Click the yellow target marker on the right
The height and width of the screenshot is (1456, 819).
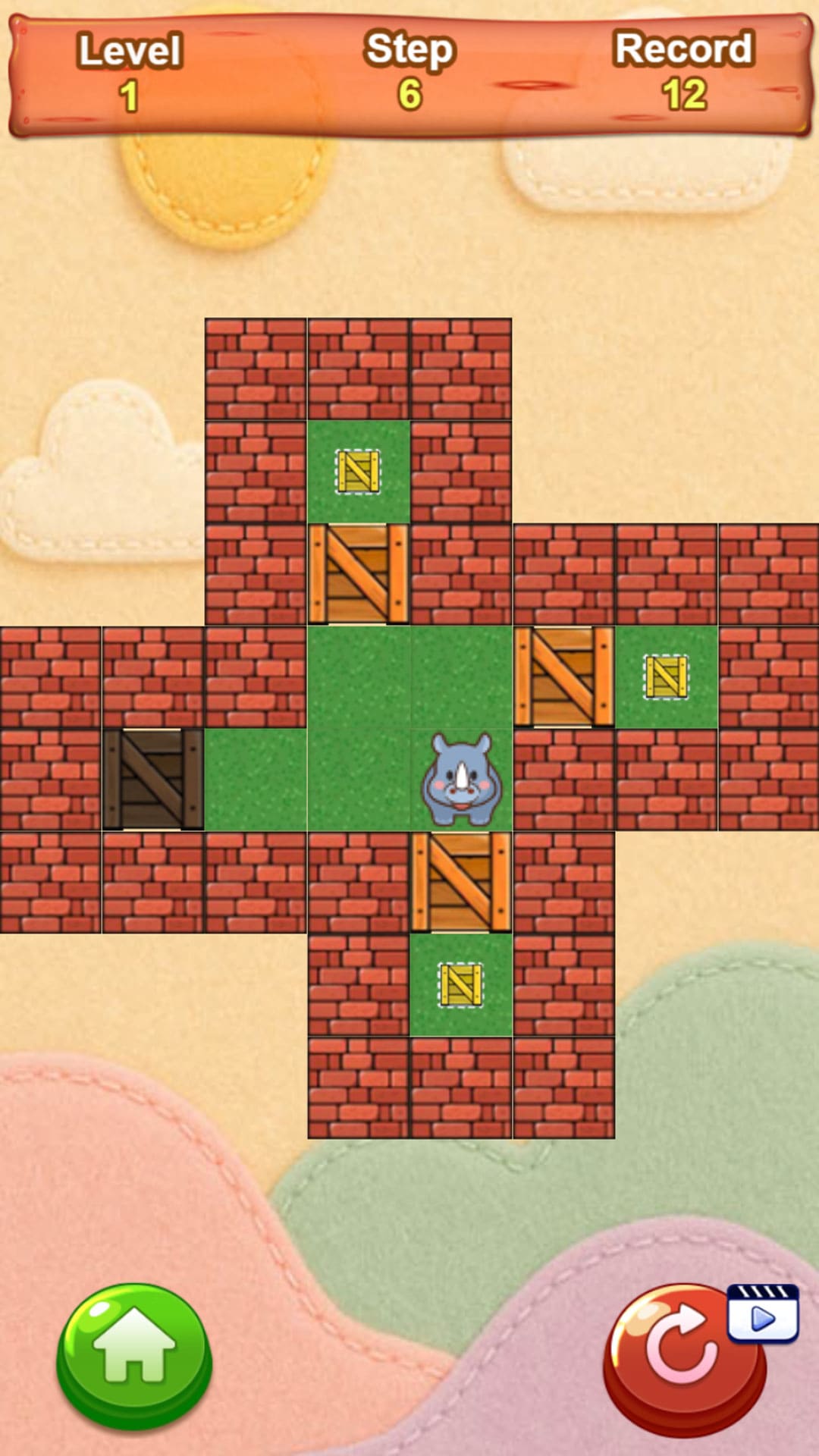click(x=665, y=675)
